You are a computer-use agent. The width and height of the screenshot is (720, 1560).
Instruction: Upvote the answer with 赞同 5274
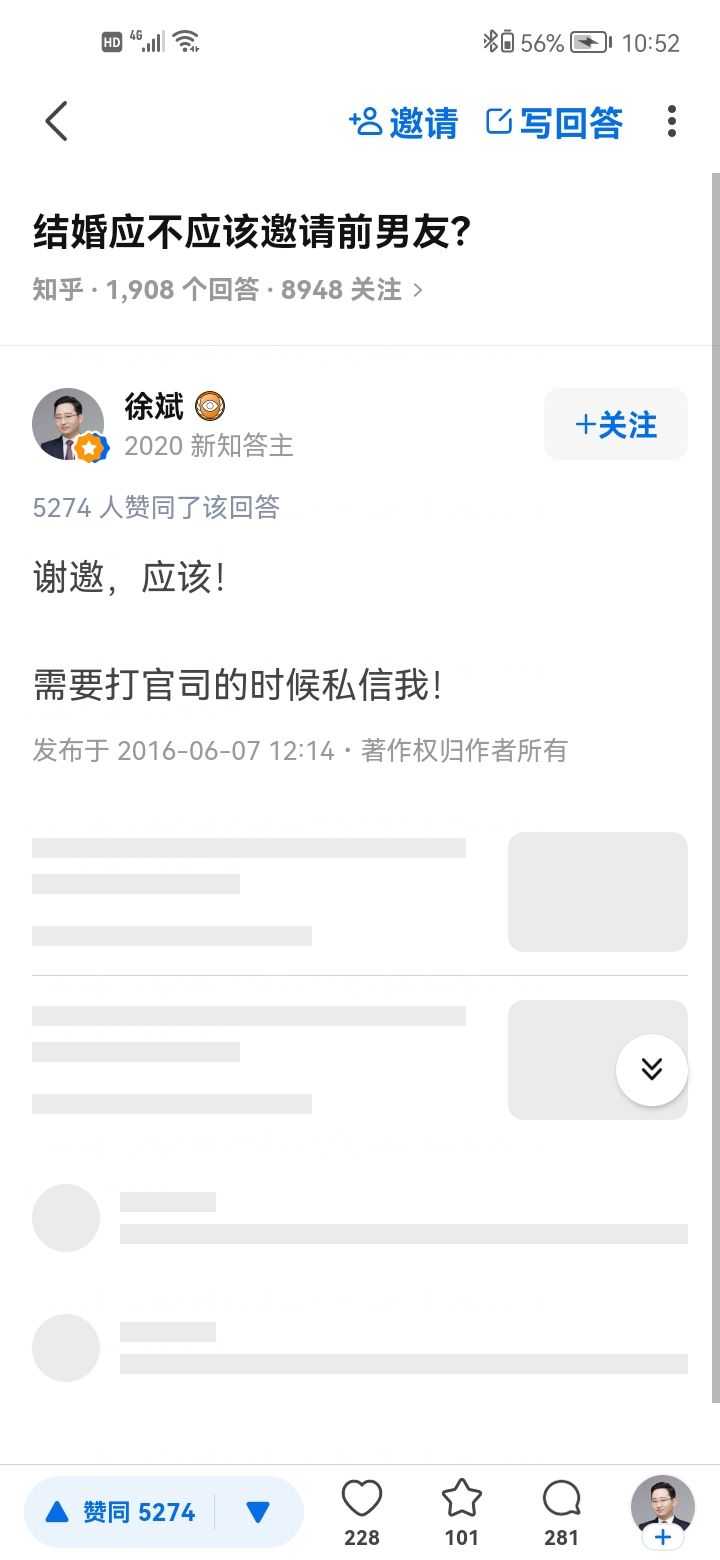pos(120,1512)
